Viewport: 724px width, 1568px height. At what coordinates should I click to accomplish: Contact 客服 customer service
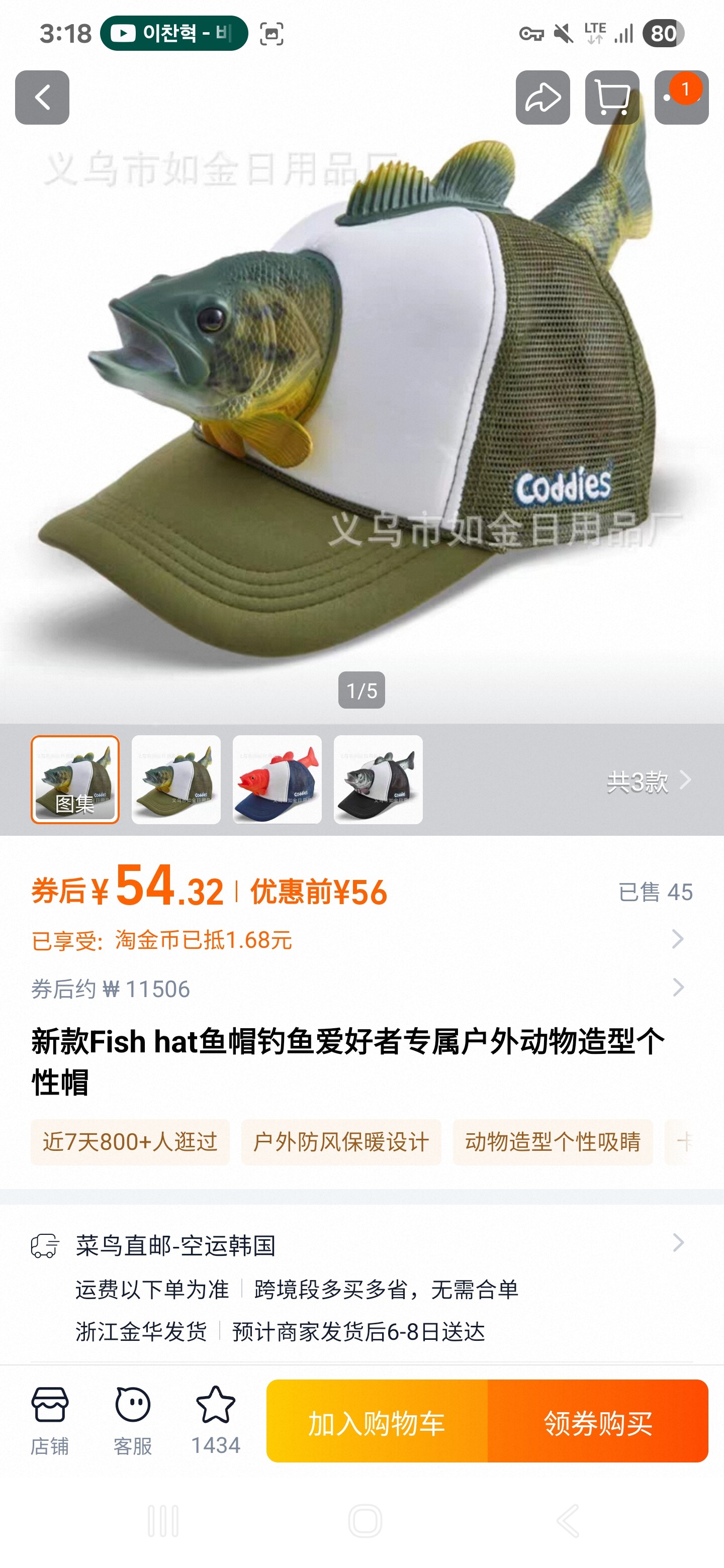(x=133, y=1421)
